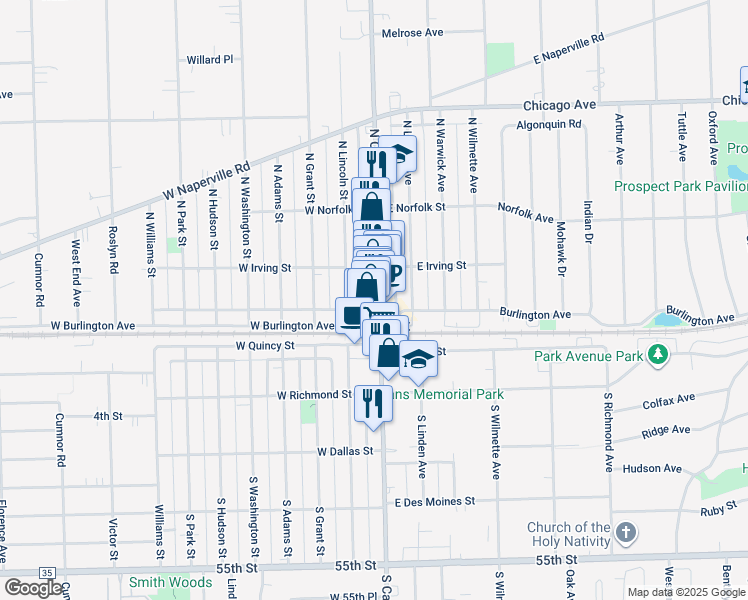Select the school pin beside W Quincy St
748x600 pixels.
point(419,358)
